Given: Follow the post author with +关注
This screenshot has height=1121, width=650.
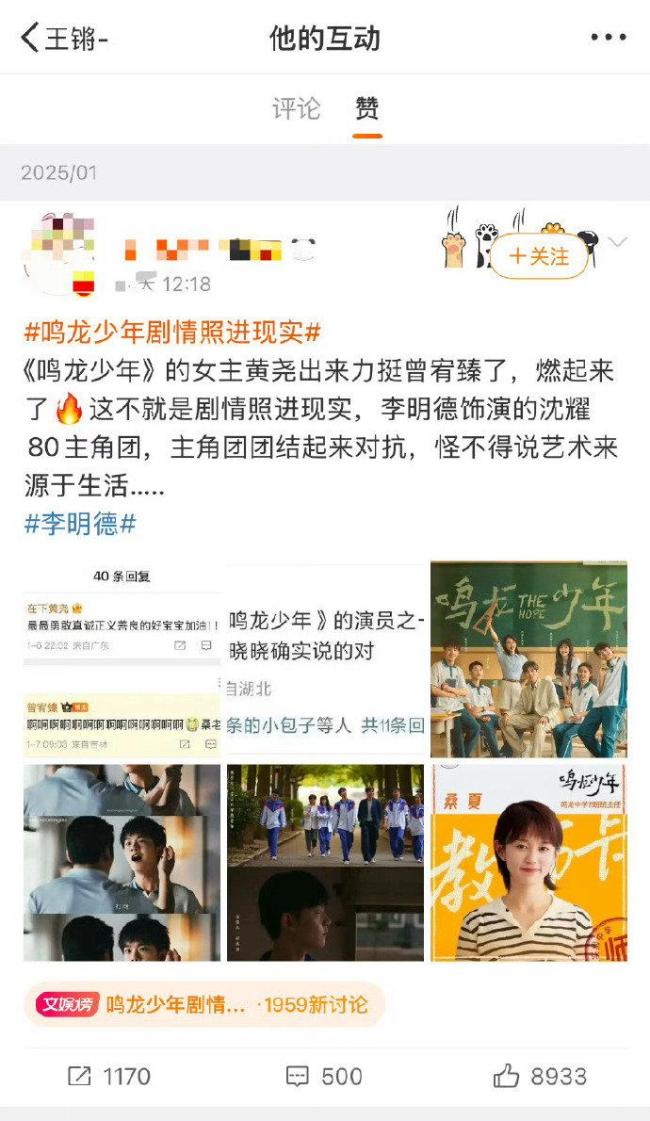Looking at the screenshot, I should click(538, 256).
